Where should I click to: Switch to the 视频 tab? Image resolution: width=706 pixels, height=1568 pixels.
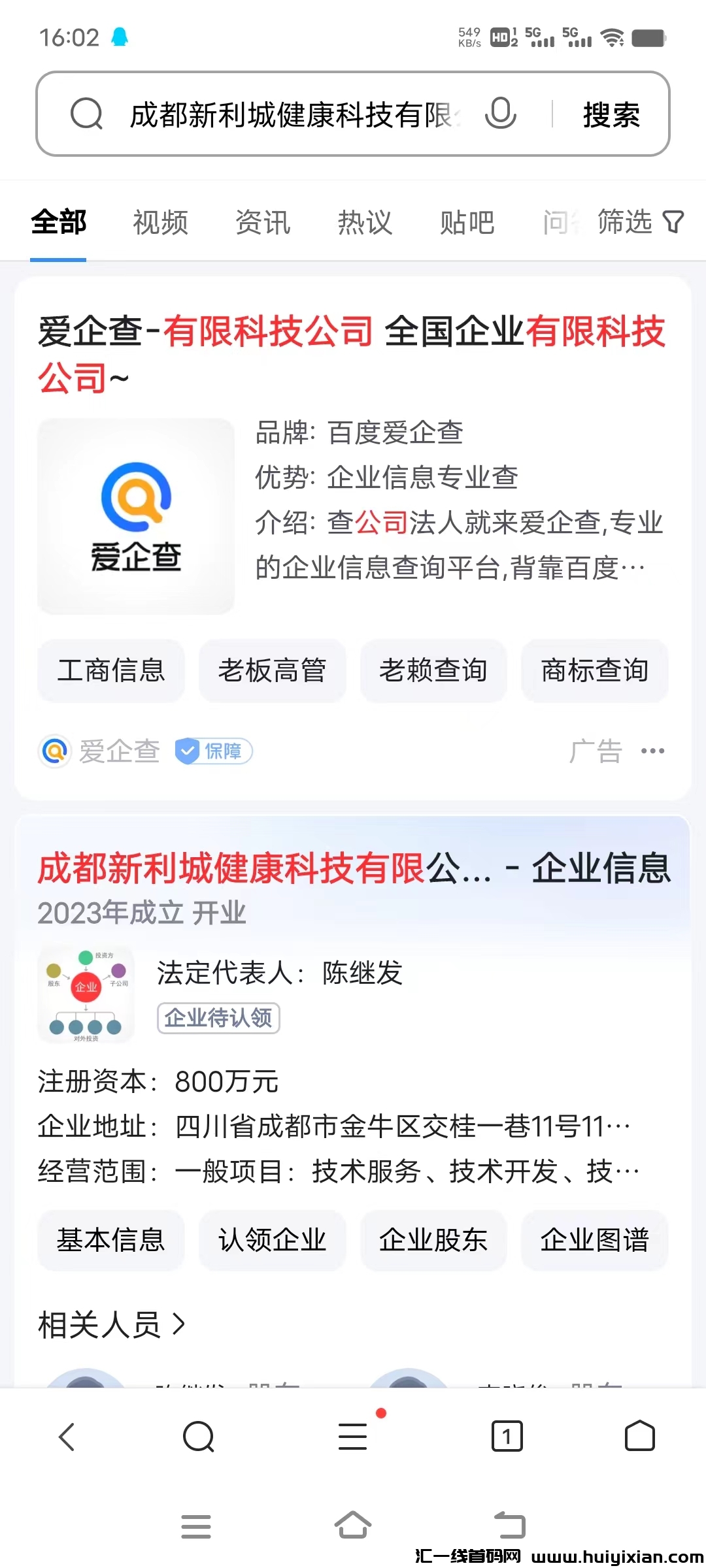tap(161, 222)
